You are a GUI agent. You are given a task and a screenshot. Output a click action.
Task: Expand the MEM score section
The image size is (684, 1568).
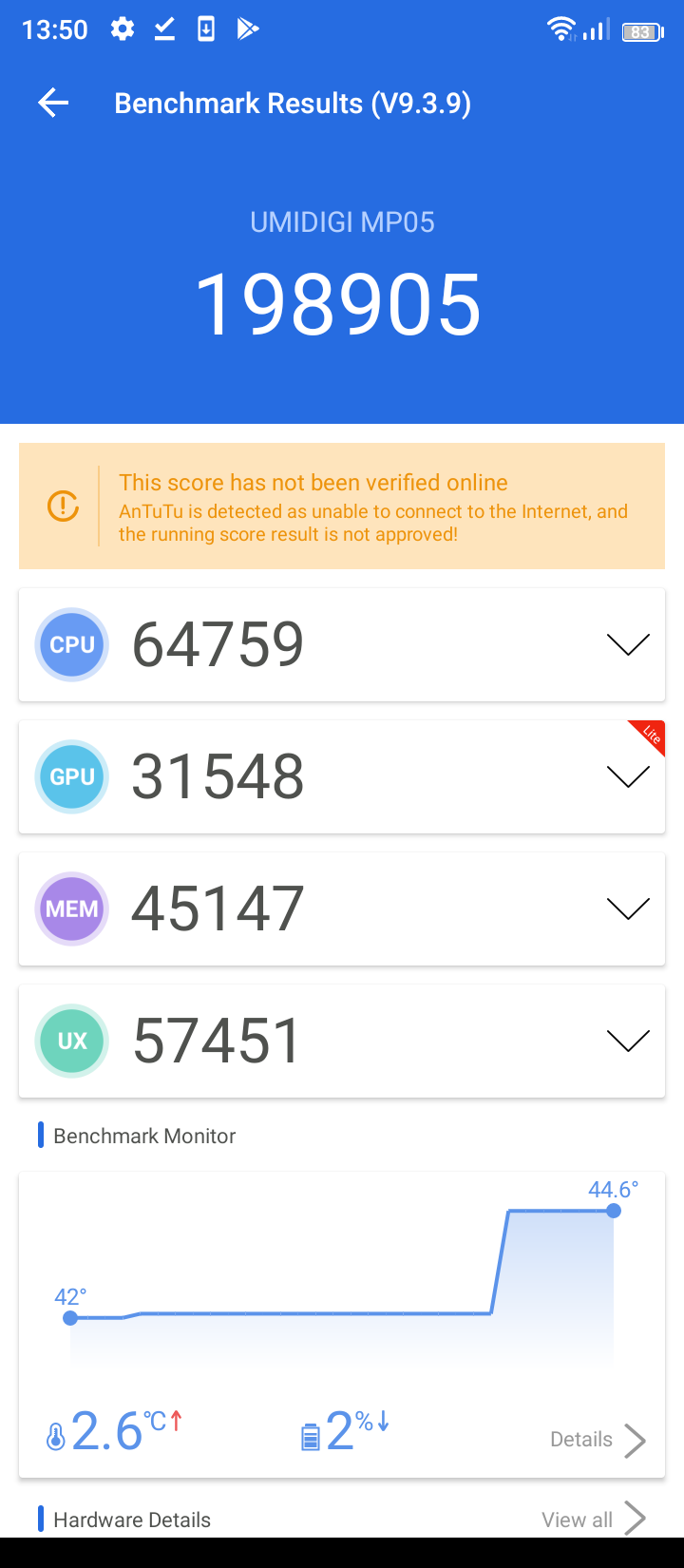tap(628, 908)
